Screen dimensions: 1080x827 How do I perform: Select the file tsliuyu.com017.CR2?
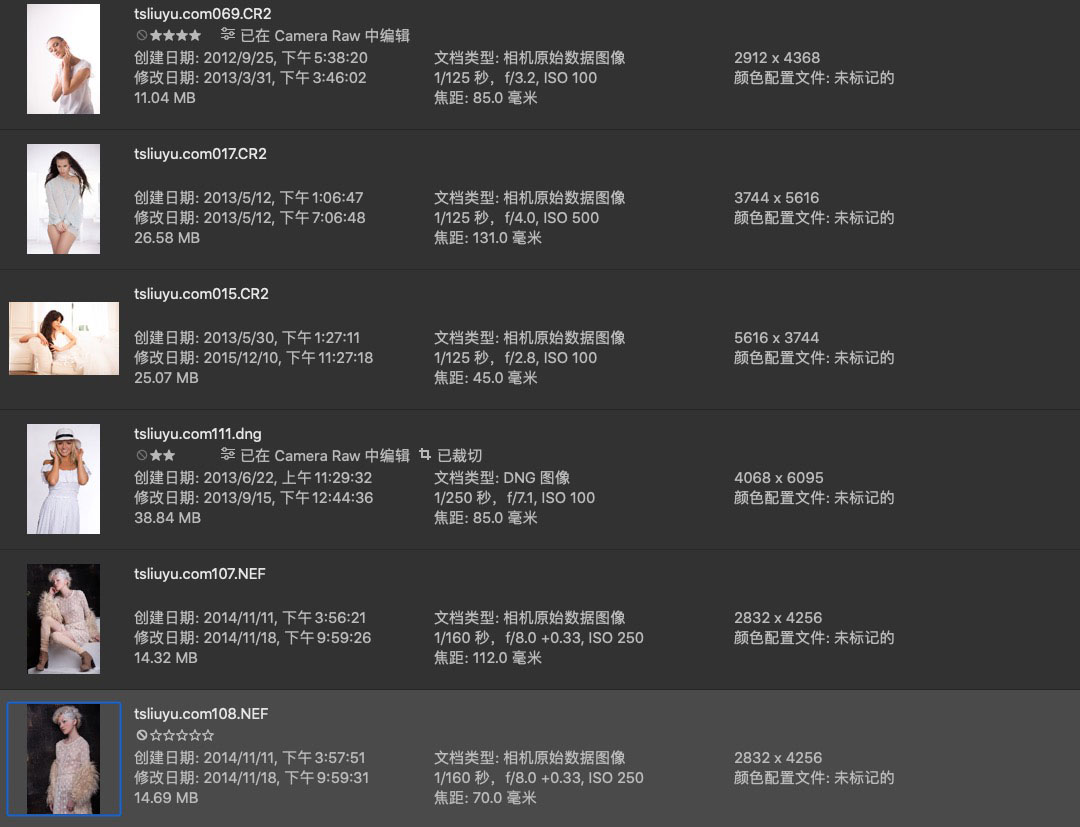200,154
